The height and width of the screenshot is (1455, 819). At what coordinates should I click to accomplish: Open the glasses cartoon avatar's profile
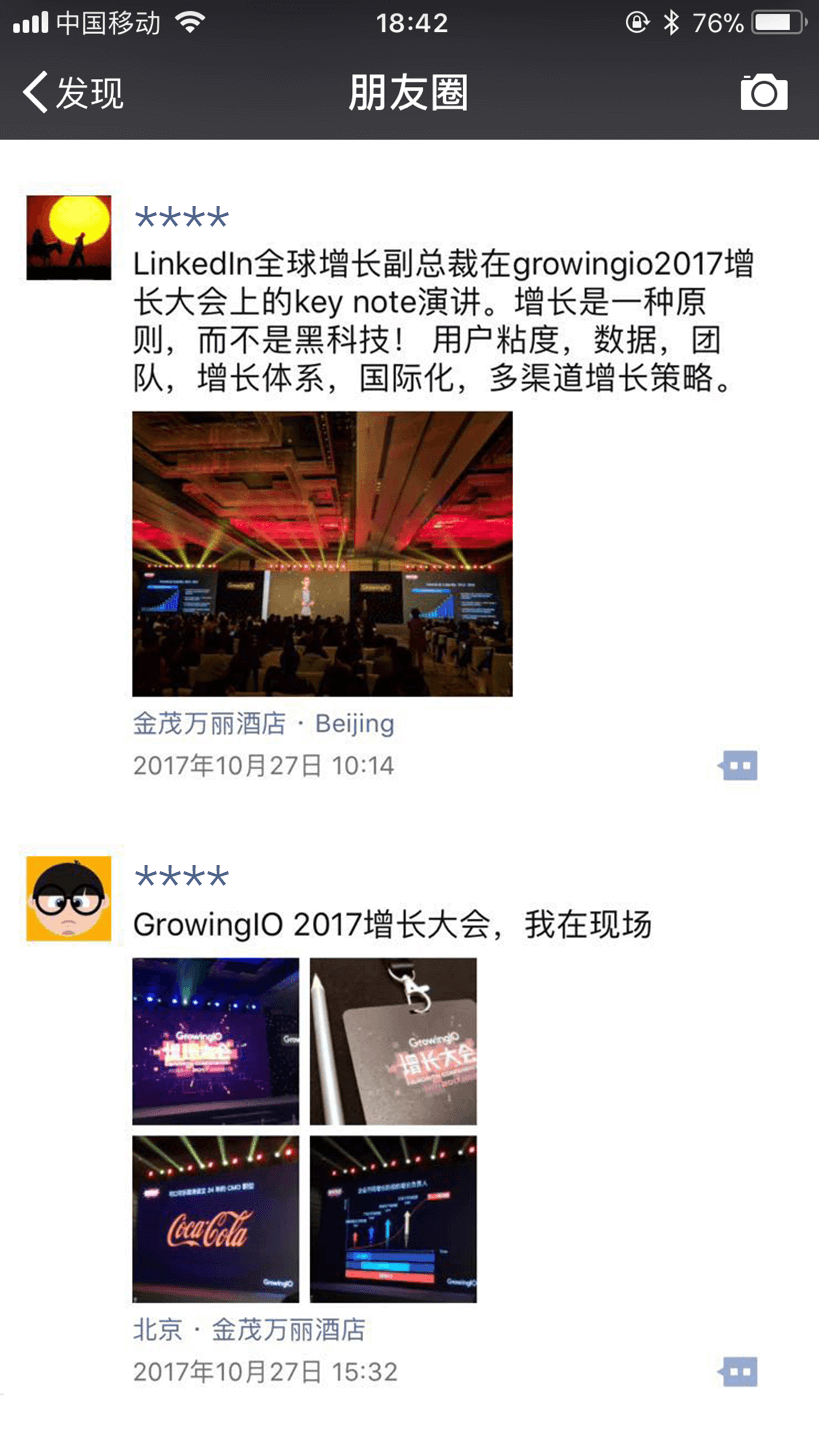coord(68,898)
